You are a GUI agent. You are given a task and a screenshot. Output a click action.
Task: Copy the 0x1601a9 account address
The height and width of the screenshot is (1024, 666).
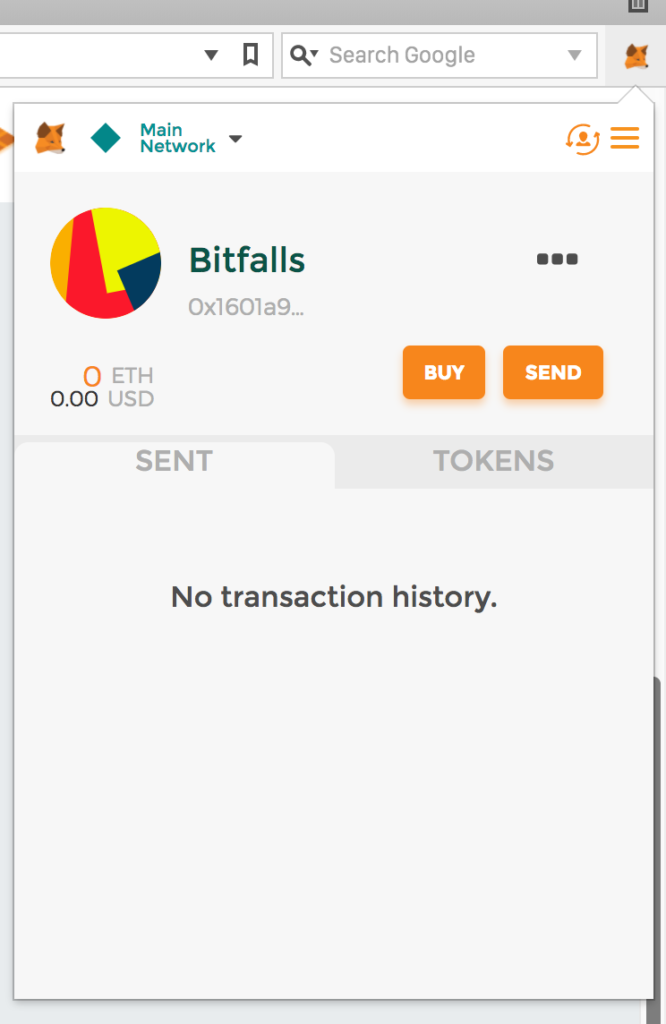coord(246,307)
